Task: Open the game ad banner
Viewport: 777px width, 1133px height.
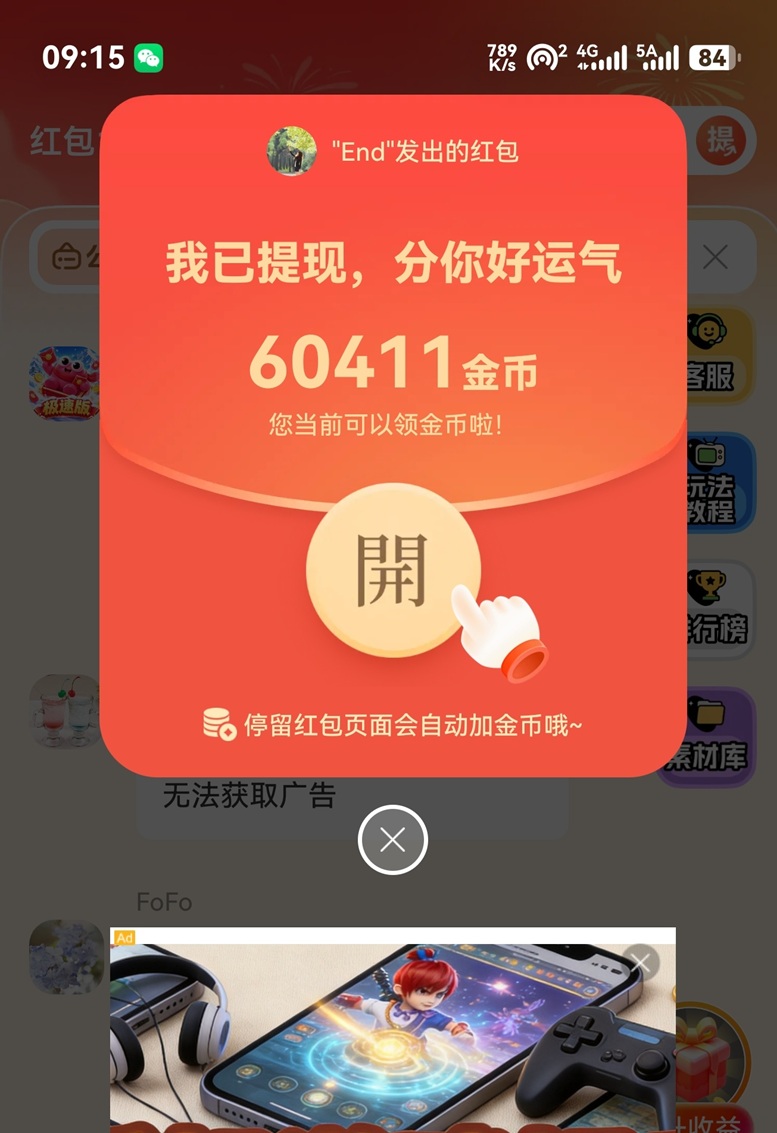Action: click(392, 1030)
